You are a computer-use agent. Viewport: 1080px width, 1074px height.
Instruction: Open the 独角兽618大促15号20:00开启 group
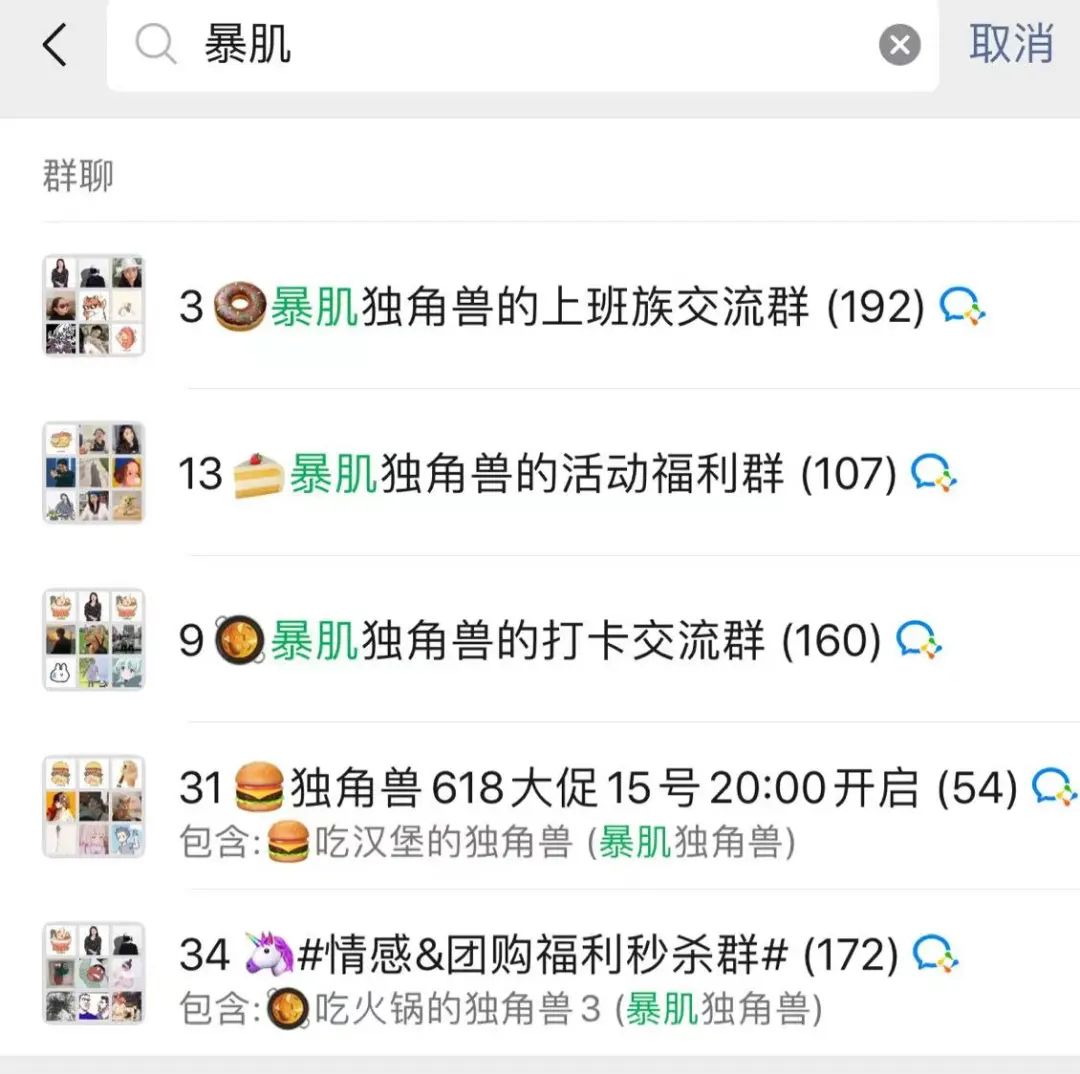(x=560, y=808)
